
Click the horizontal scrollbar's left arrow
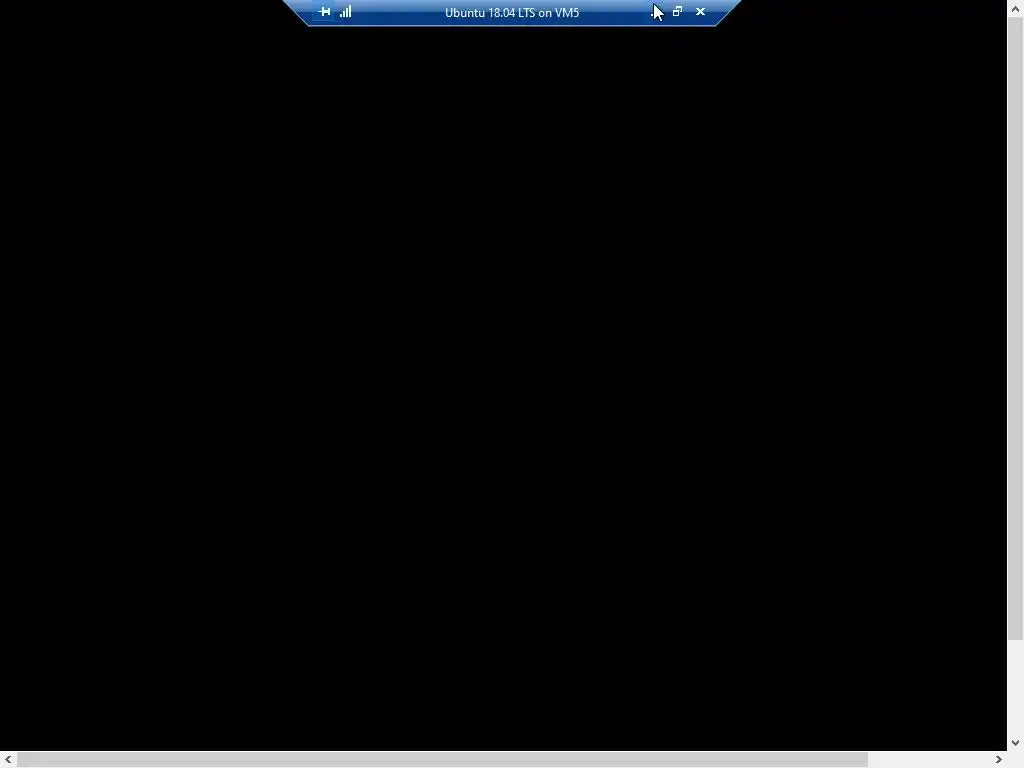[x=8, y=760]
